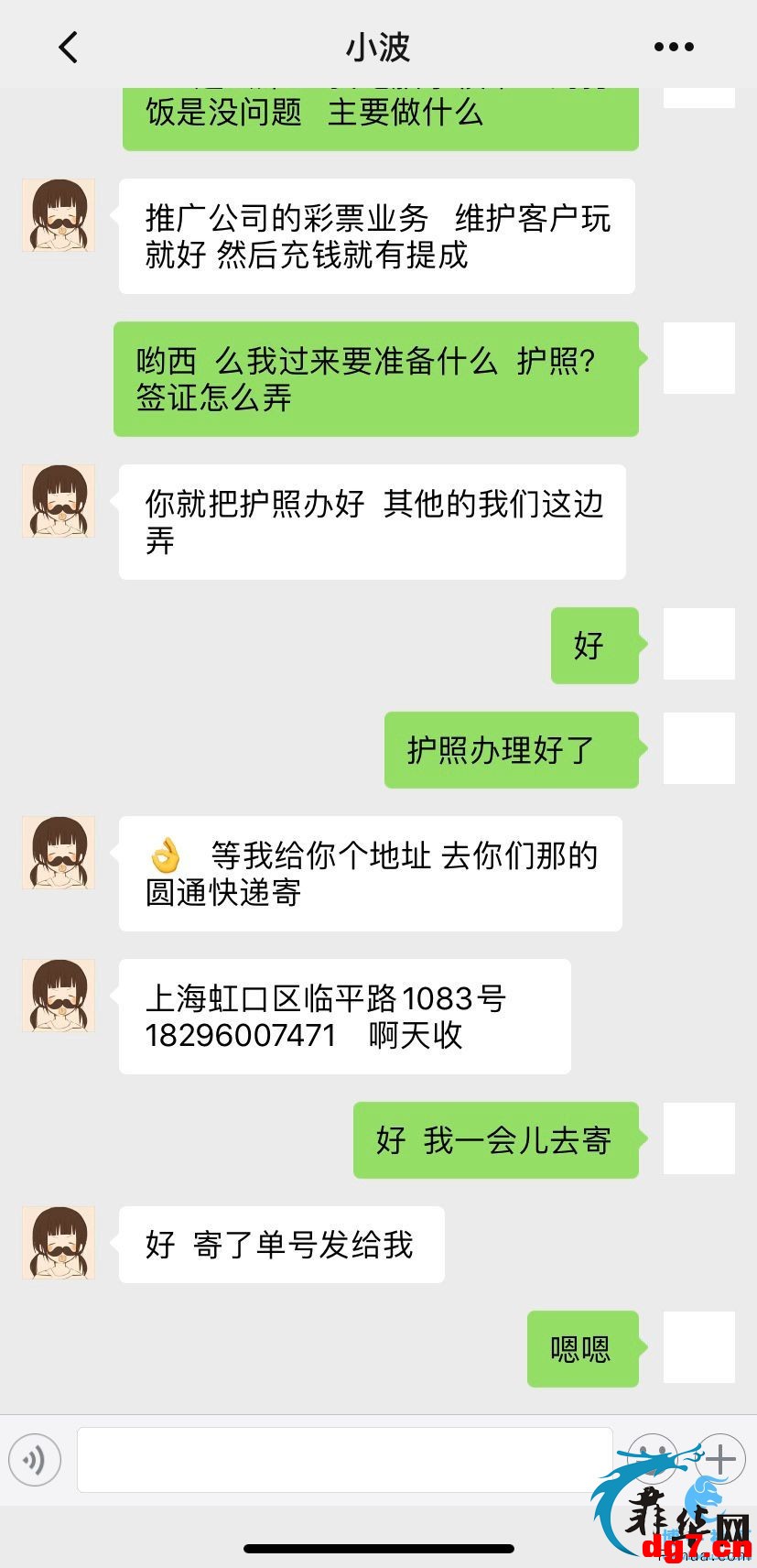The width and height of the screenshot is (757, 1568).
Task: Tap my avatar next to 护照办理好了
Action: pyautogui.click(x=699, y=748)
